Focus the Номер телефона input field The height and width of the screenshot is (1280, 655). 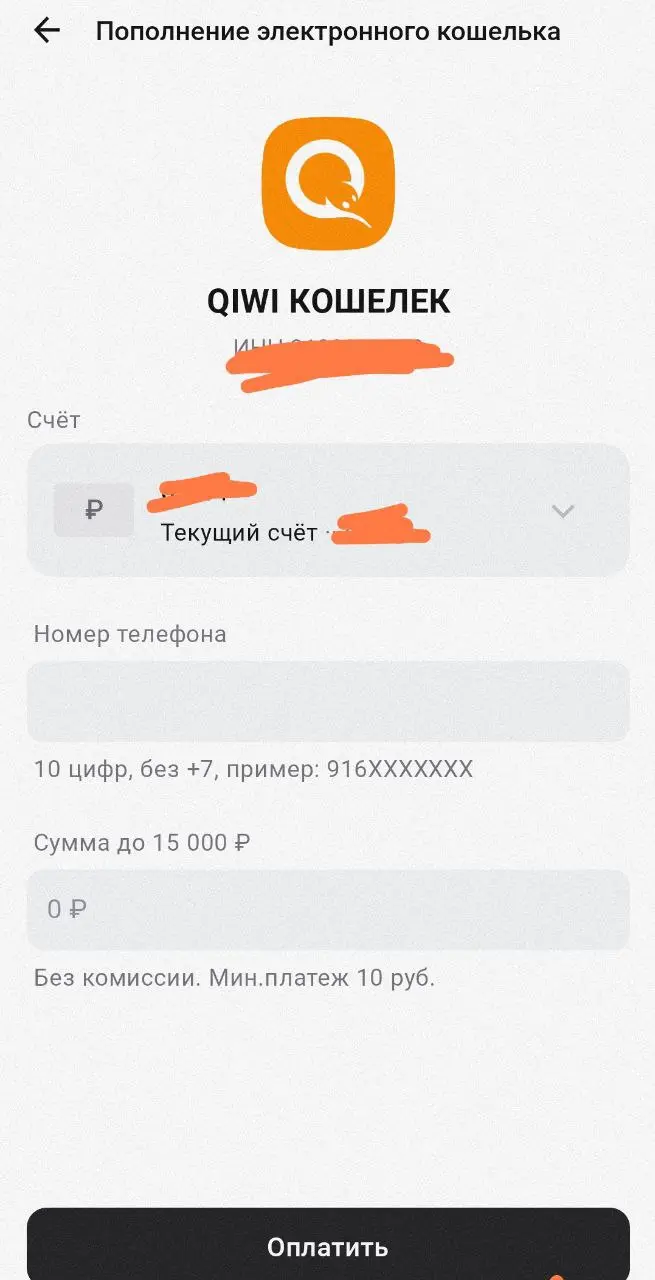point(328,701)
